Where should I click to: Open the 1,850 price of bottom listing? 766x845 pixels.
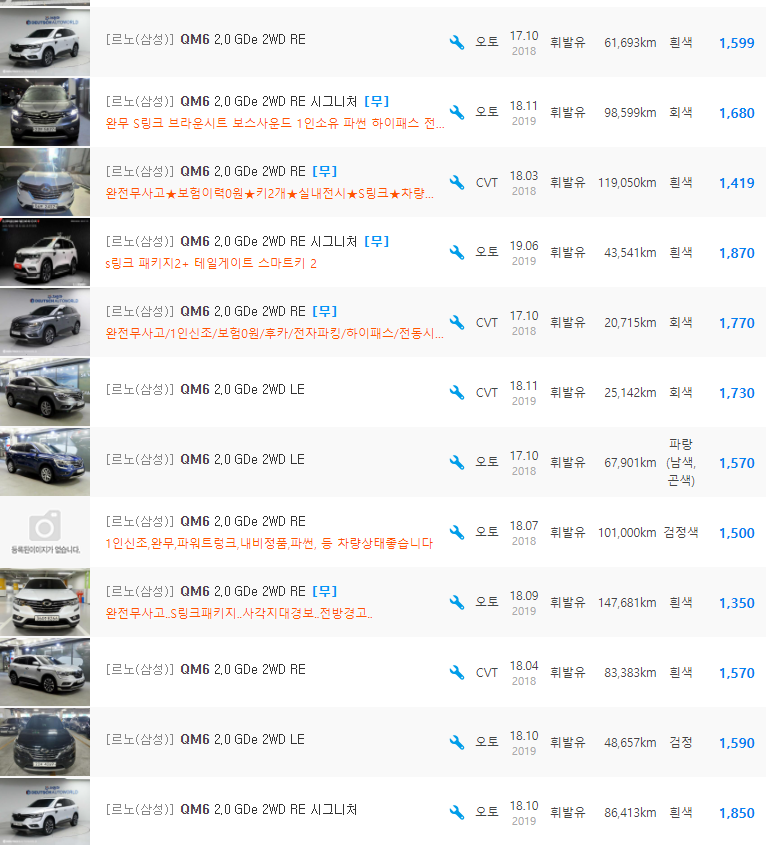[x=737, y=812]
